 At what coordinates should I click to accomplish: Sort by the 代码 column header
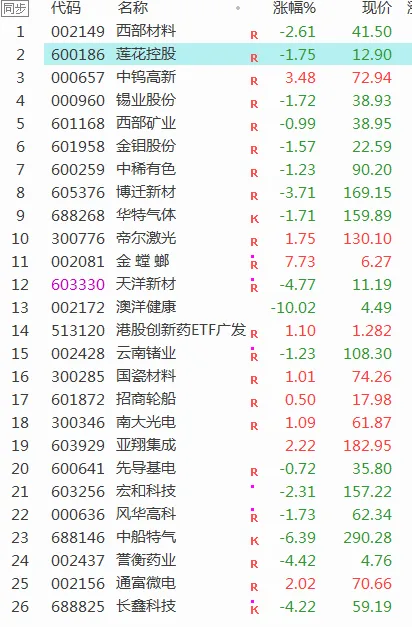point(66,8)
